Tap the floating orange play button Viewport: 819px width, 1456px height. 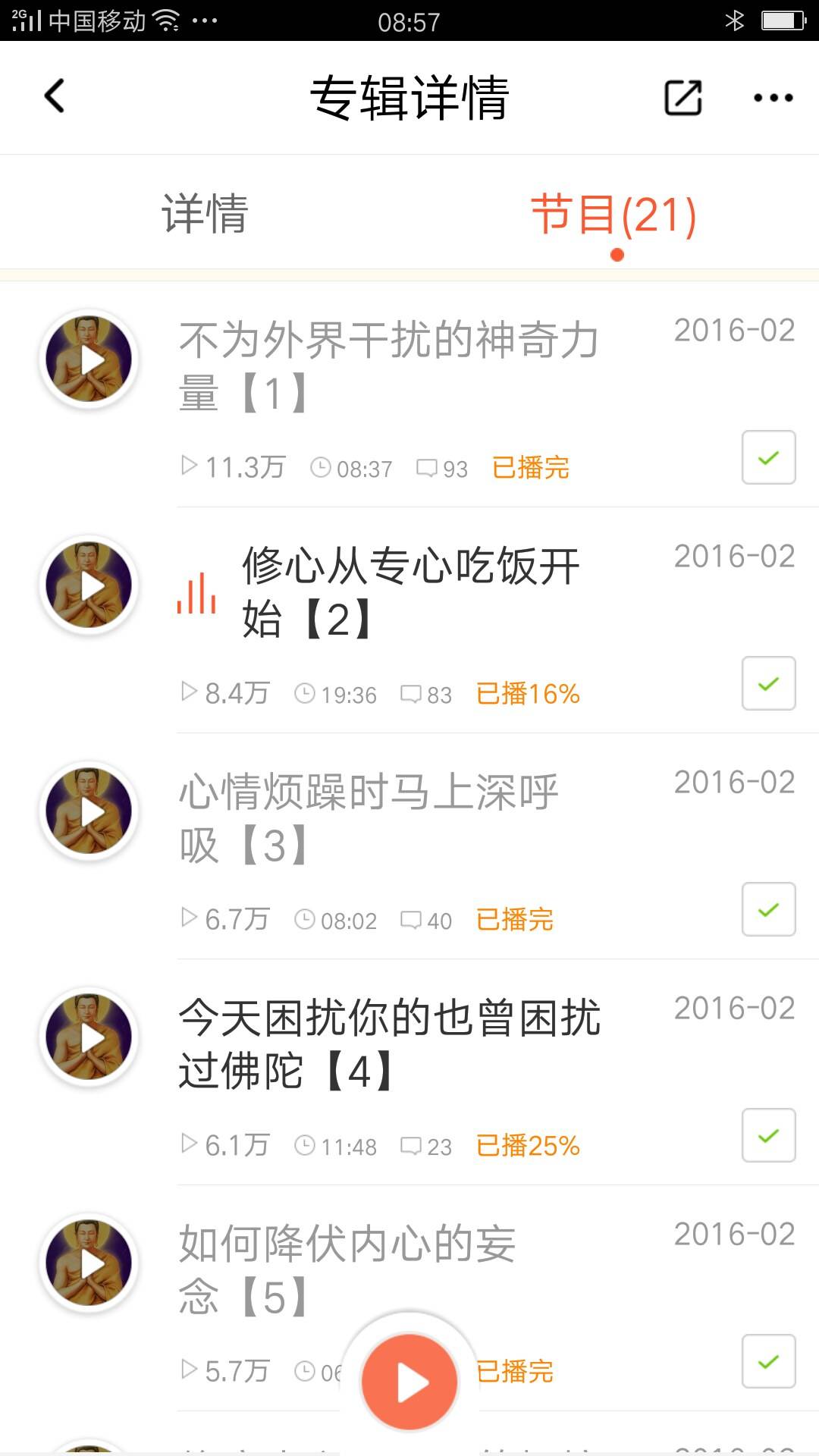(409, 1382)
